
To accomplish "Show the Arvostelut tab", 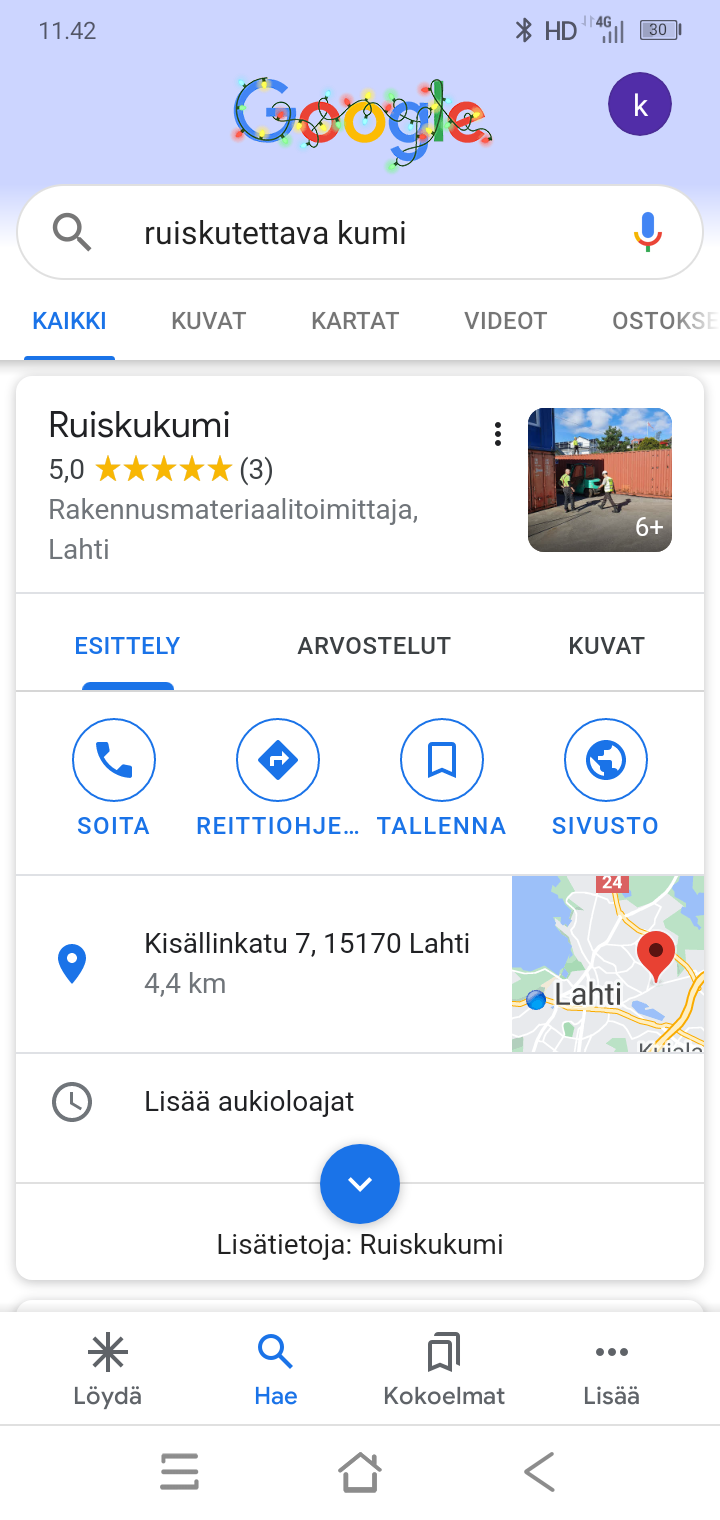I will click(x=374, y=646).
